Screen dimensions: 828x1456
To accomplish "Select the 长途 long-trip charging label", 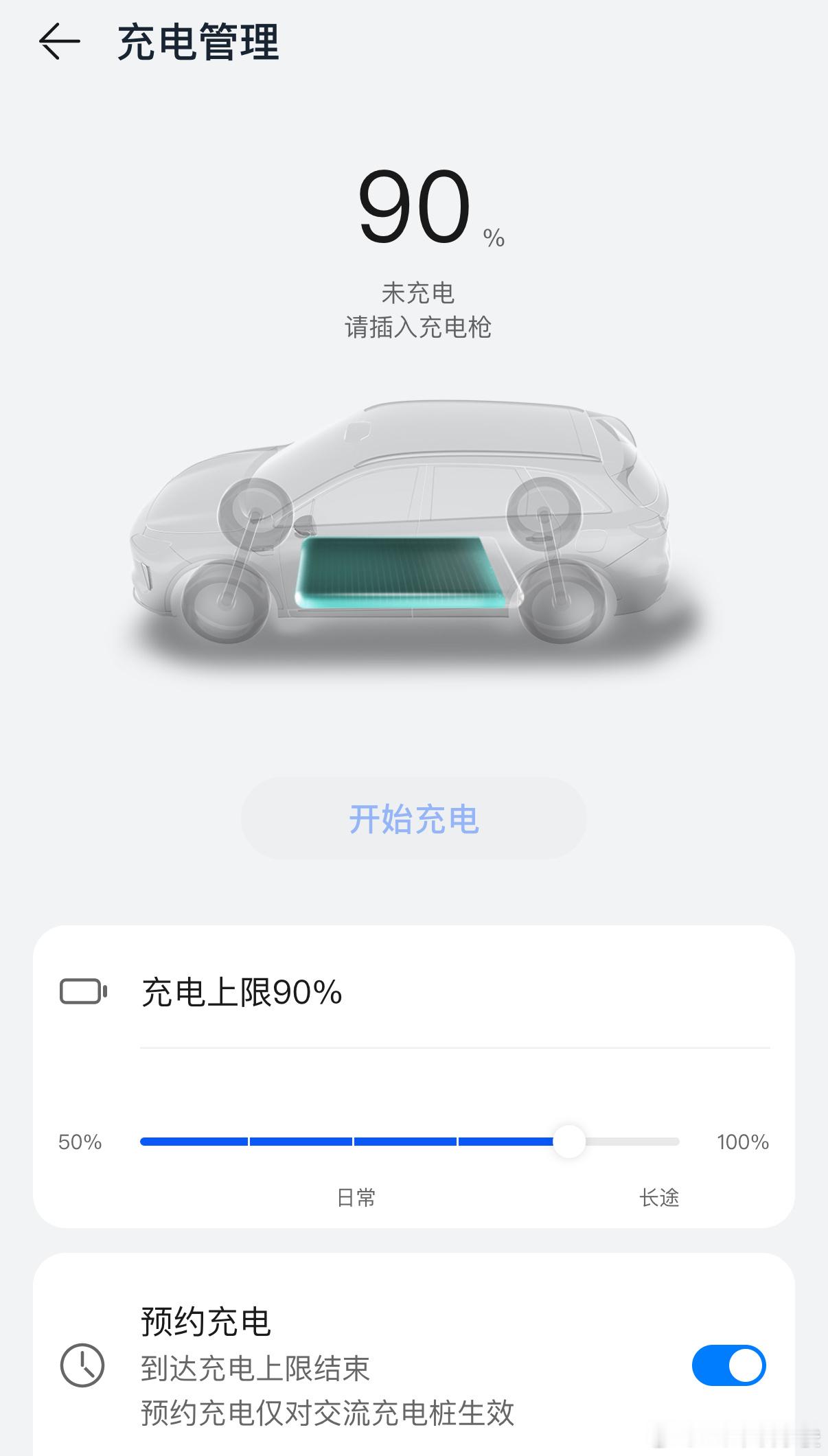I will (x=658, y=1197).
